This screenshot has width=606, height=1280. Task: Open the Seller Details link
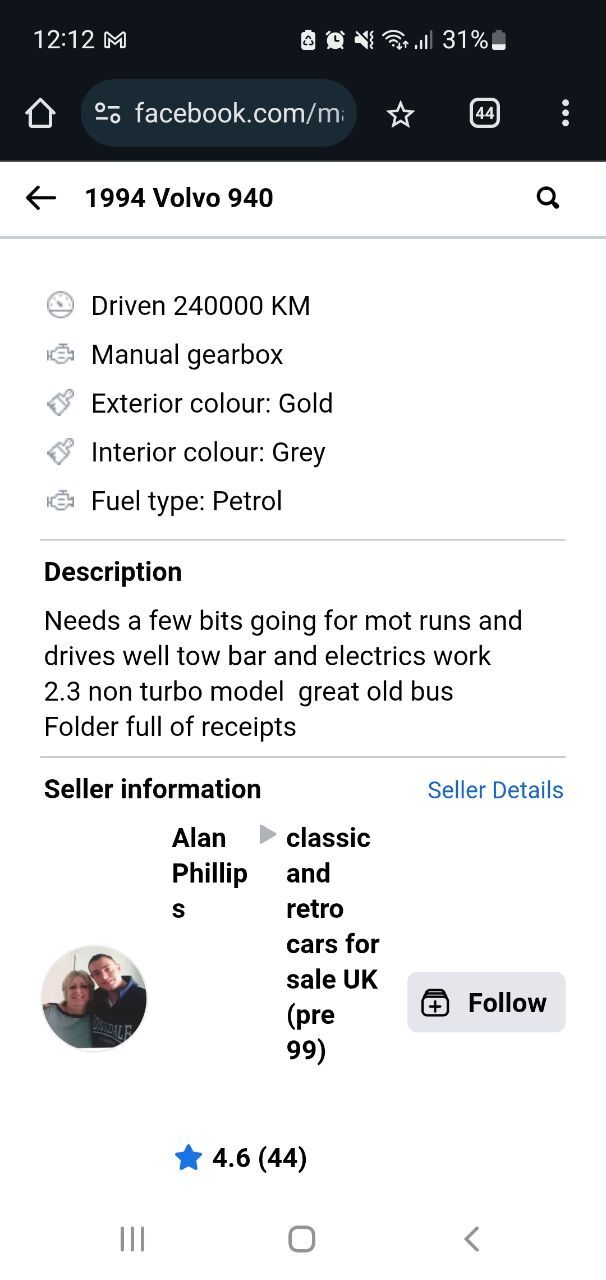(x=495, y=790)
